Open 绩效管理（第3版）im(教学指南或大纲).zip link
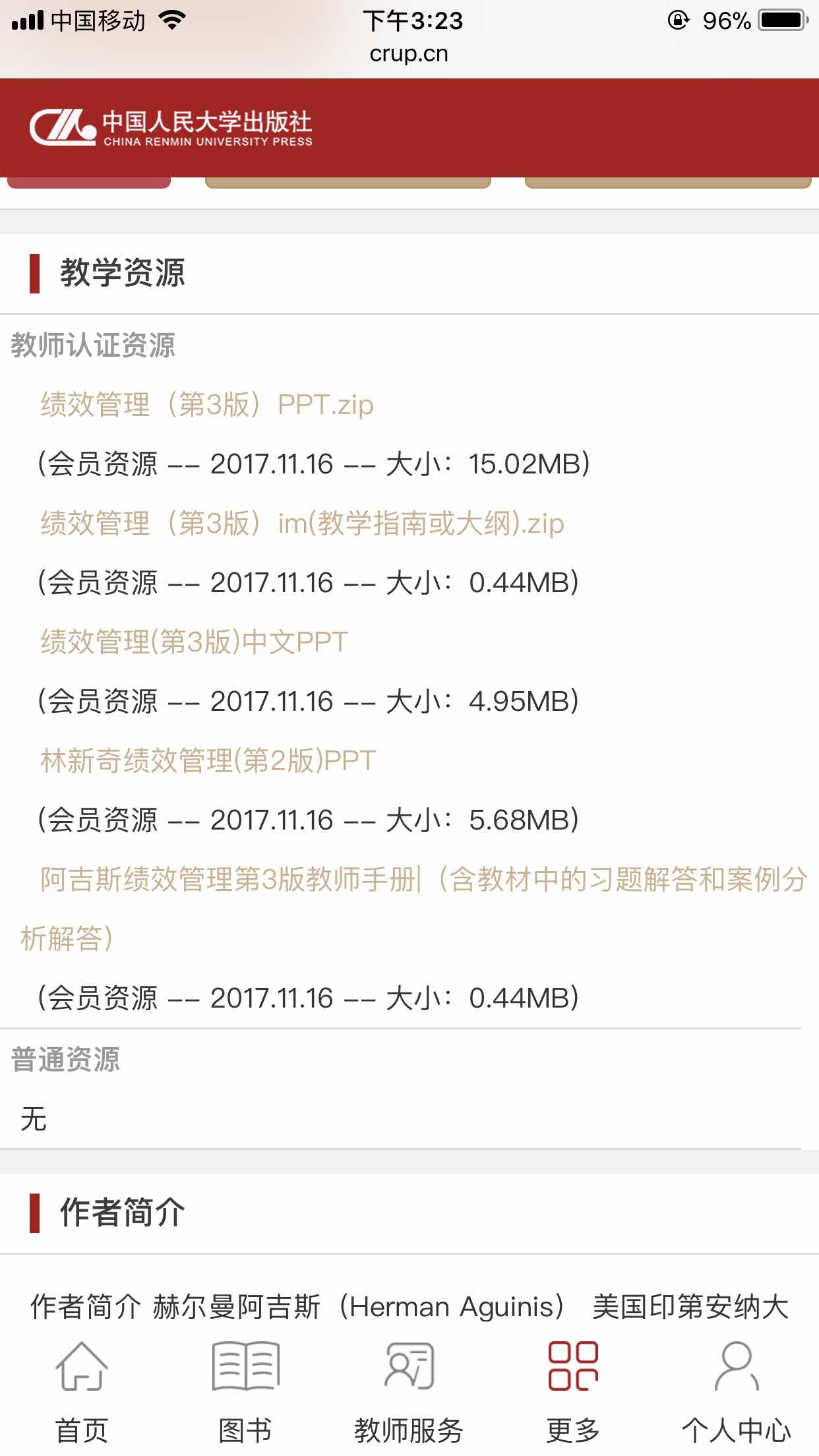Screen dimensions: 819x1456 point(302,523)
